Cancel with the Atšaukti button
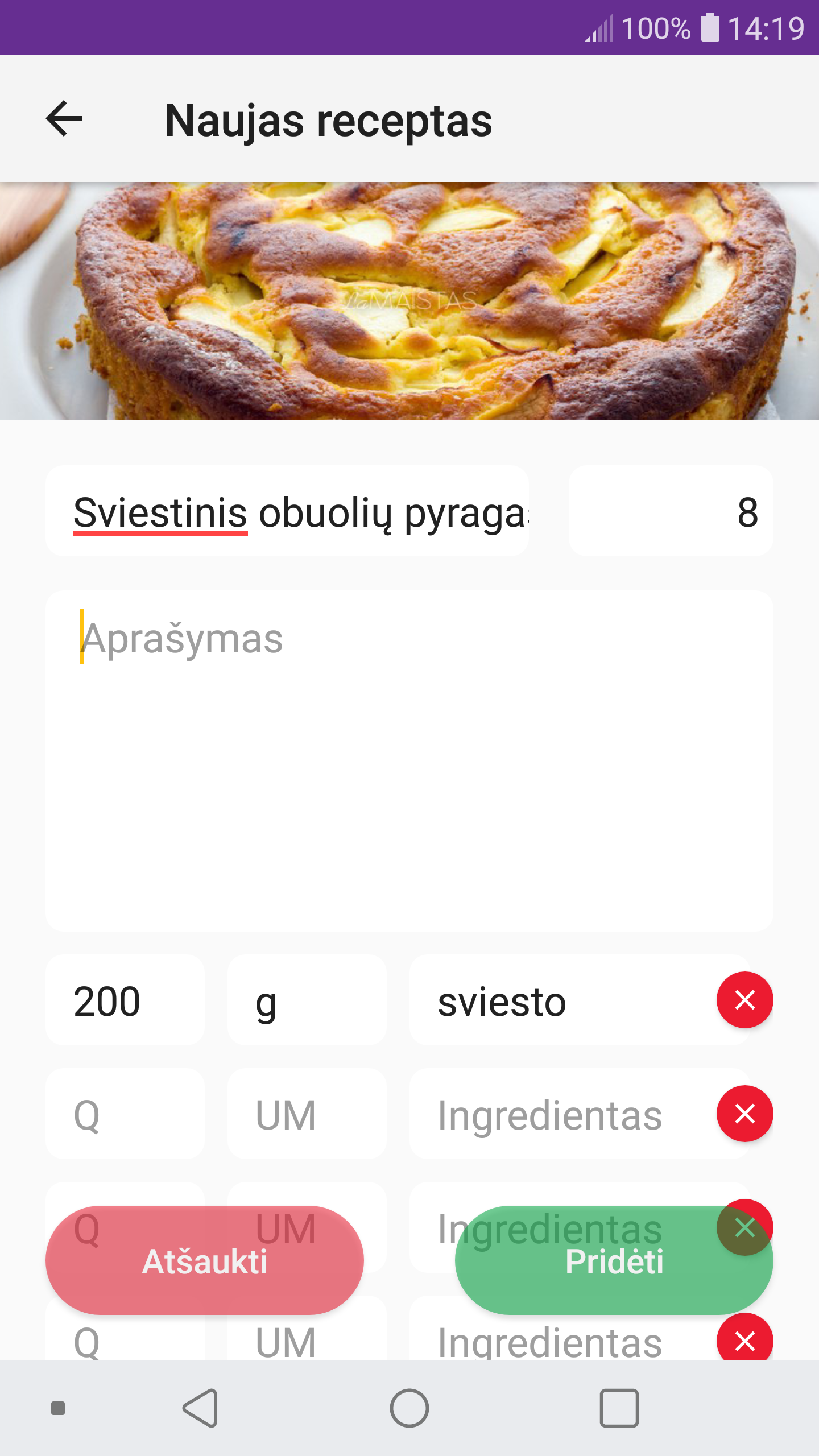819x1456 pixels. 205,1260
